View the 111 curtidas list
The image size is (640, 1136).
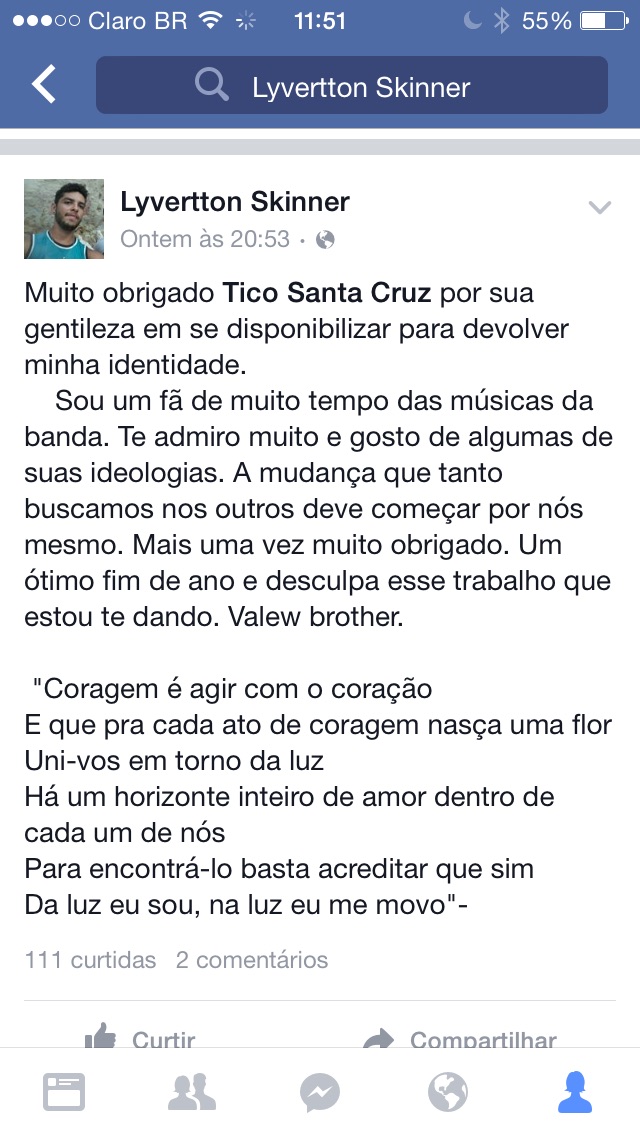(91, 960)
